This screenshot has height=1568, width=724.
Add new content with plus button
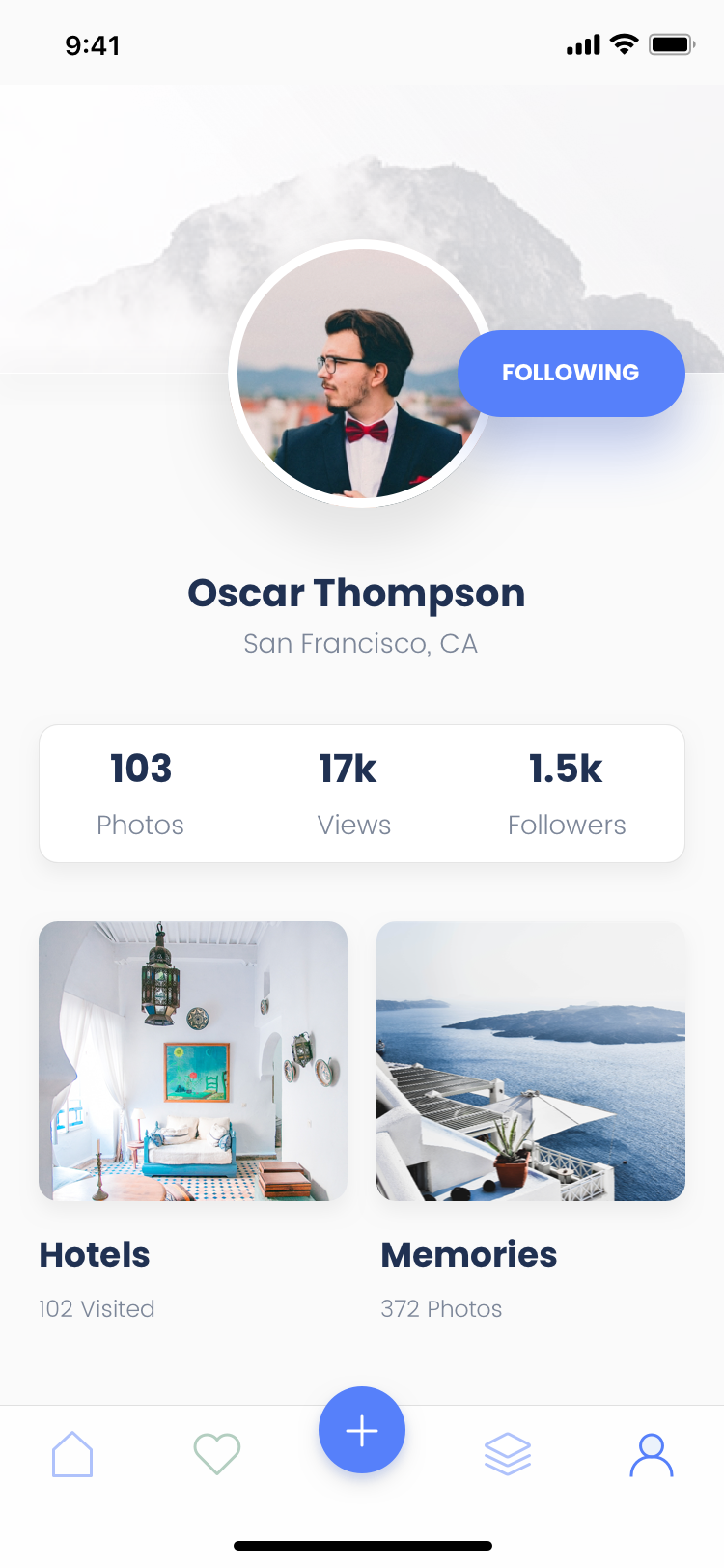[362, 1430]
